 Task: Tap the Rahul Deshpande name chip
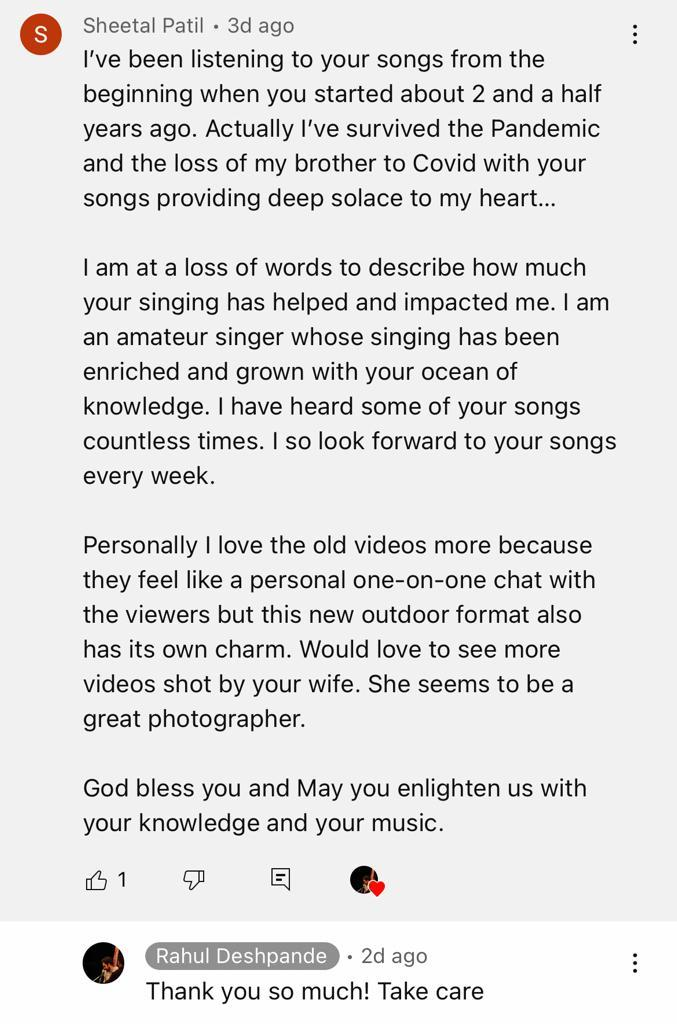coord(242,956)
